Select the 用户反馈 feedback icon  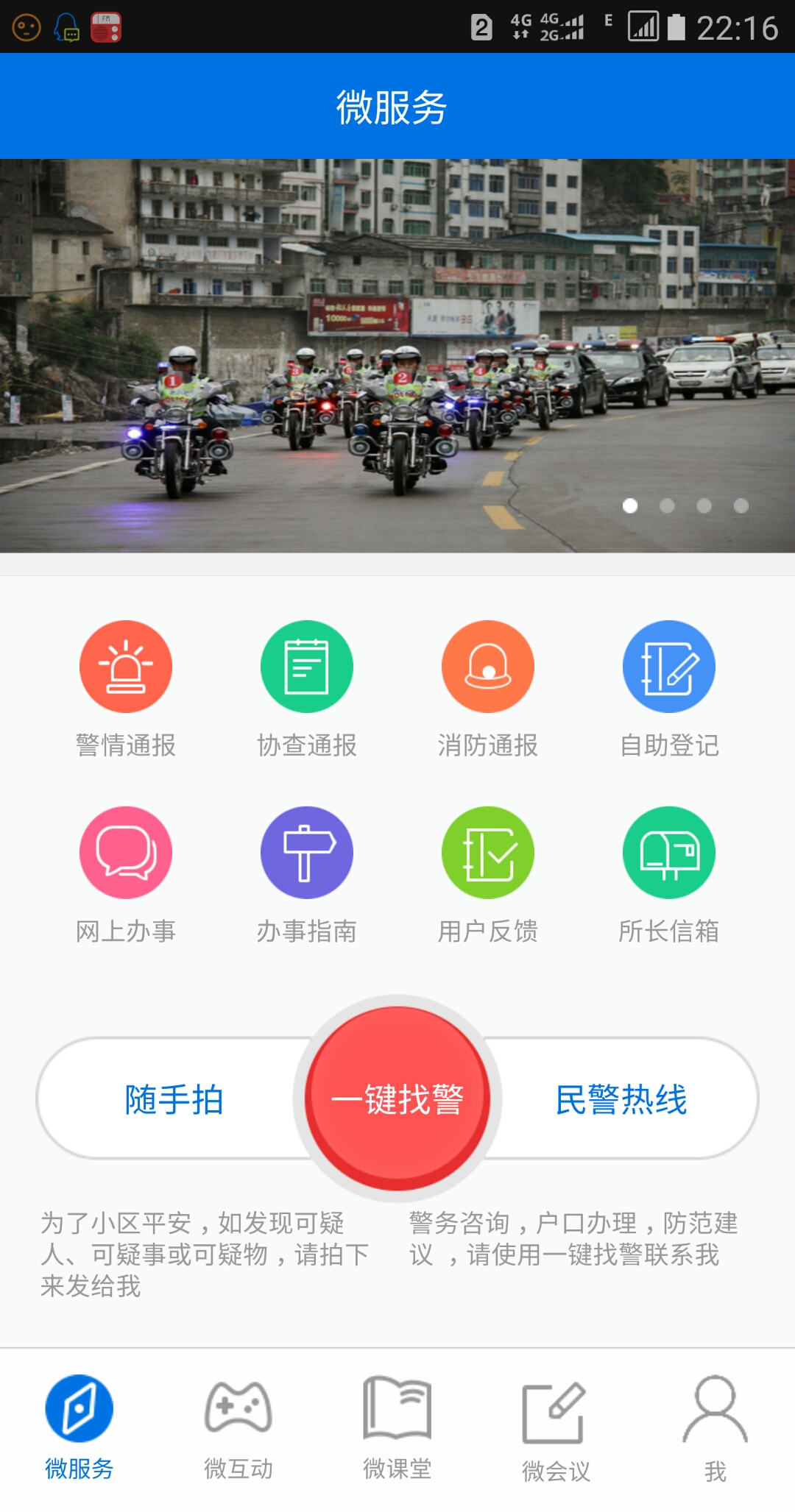(x=487, y=851)
